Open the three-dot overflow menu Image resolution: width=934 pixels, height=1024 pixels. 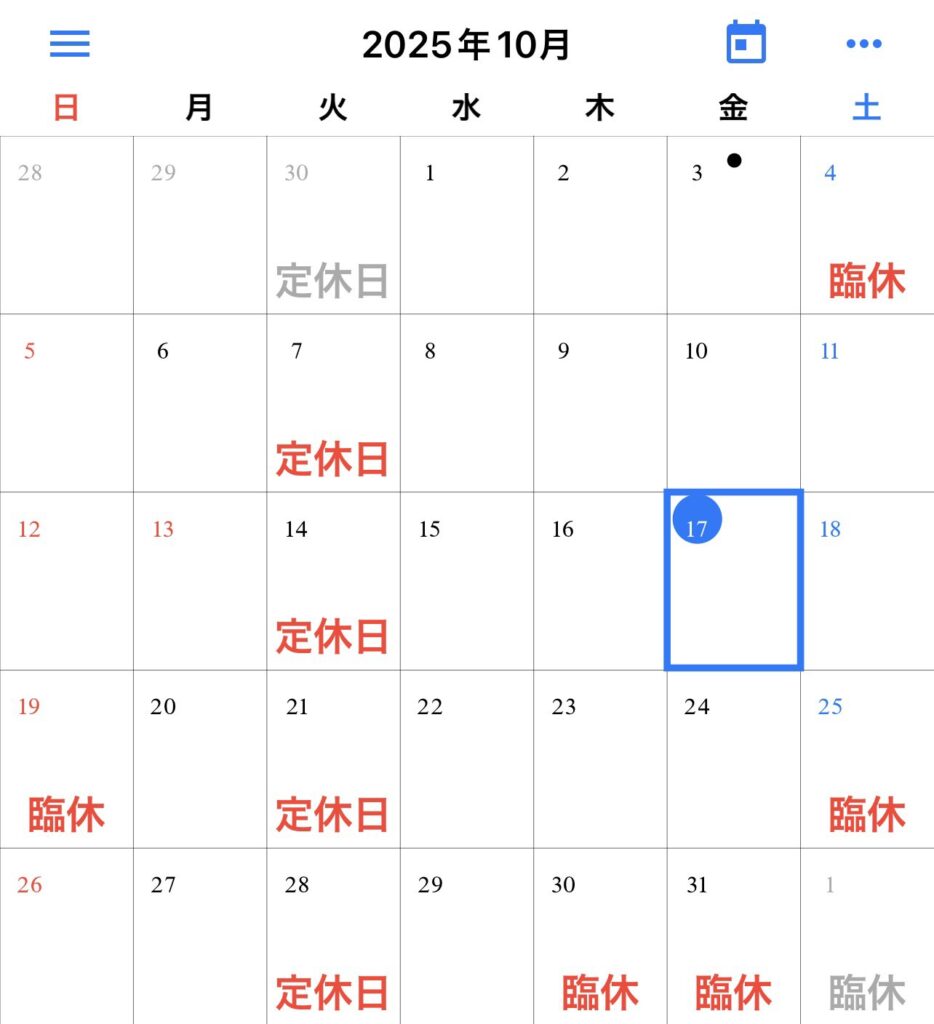click(863, 44)
